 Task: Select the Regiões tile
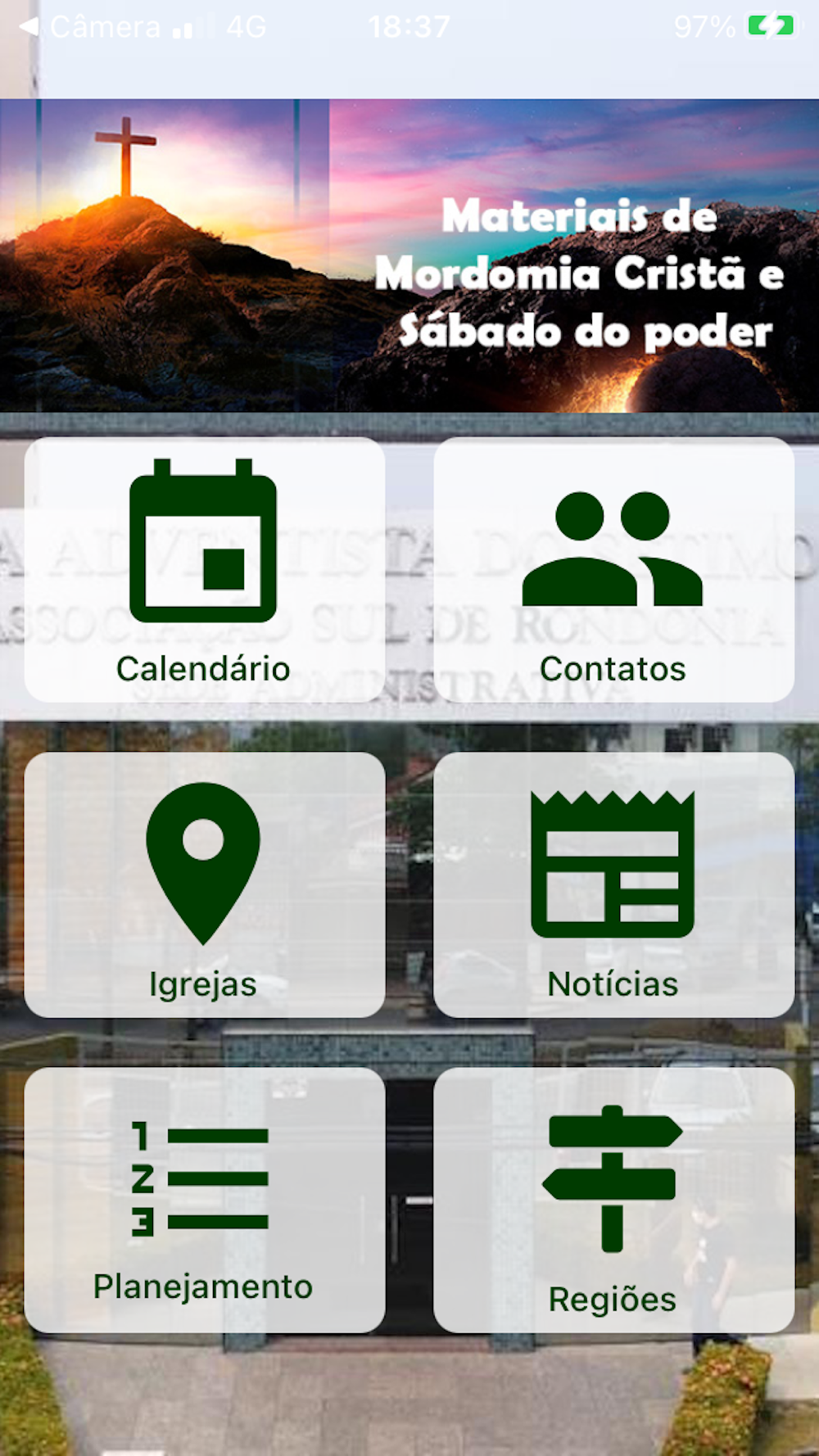click(x=613, y=1199)
